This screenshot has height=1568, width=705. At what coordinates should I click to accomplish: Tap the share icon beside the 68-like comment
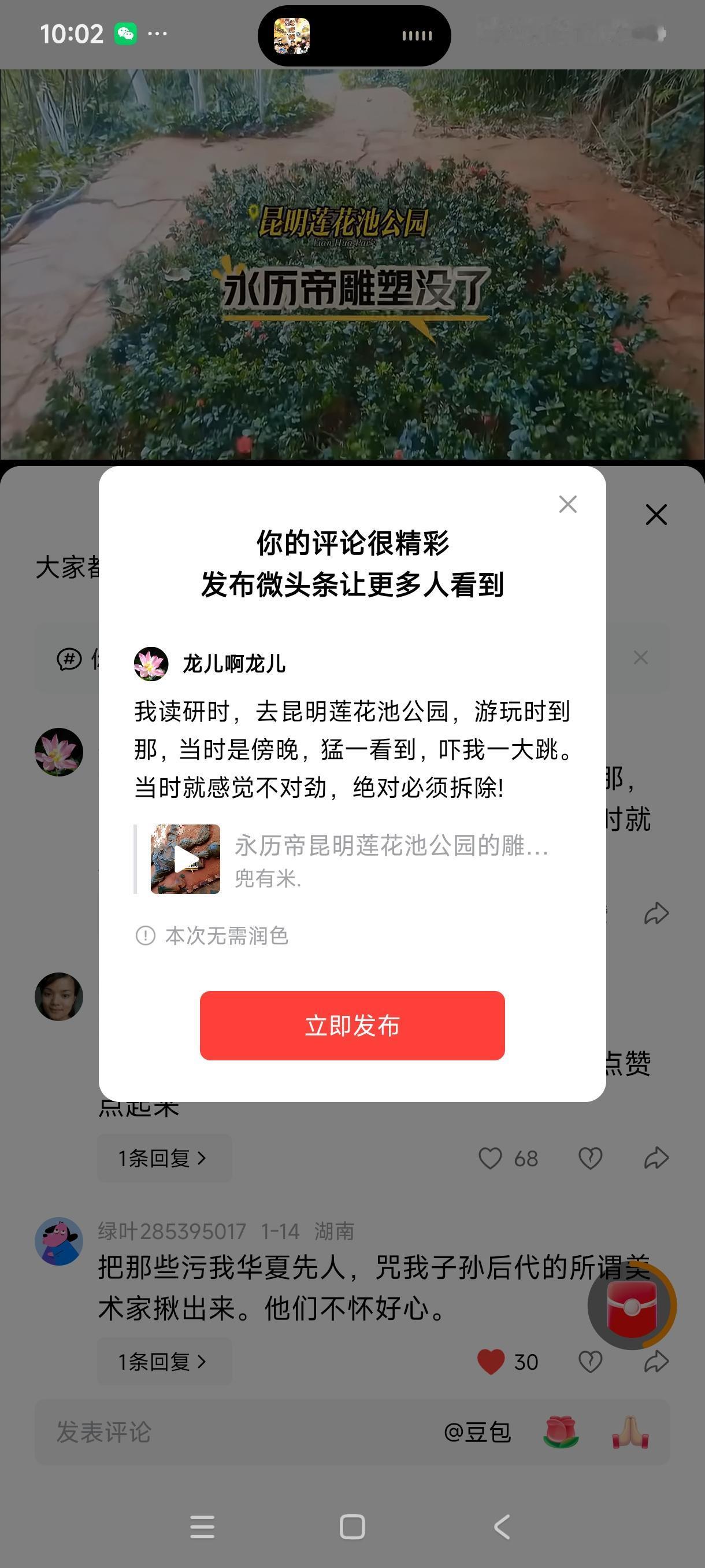point(656,1158)
